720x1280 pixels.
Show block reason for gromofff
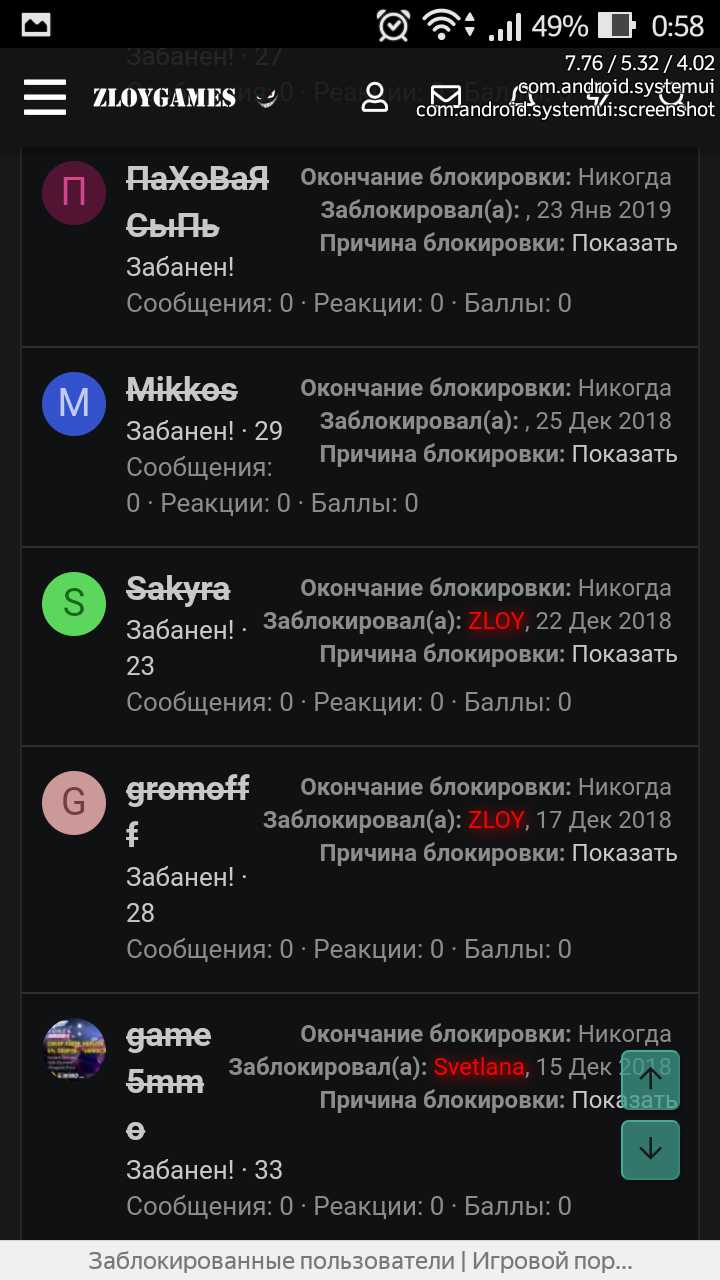tap(625, 853)
